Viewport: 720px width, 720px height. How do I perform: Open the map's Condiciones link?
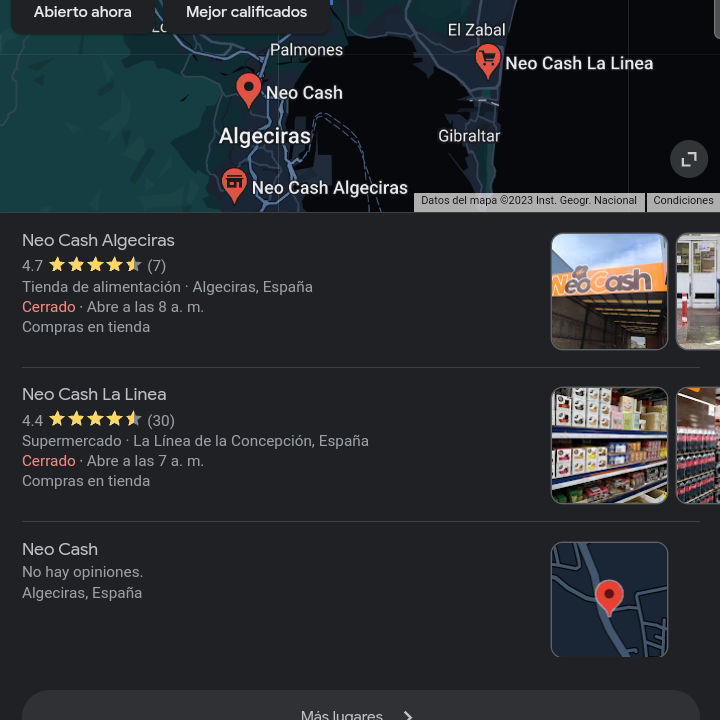[683, 201]
